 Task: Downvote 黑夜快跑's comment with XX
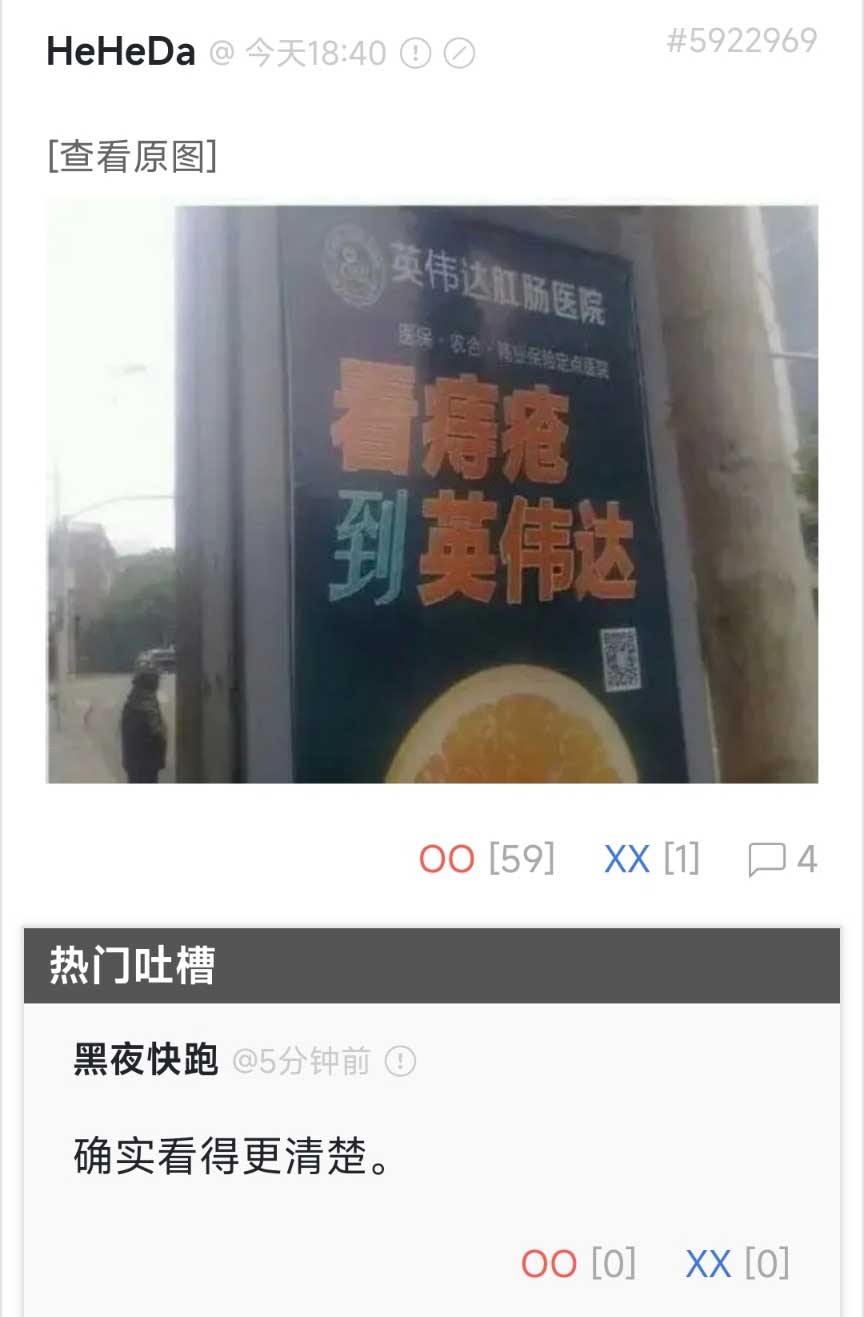(708, 1264)
